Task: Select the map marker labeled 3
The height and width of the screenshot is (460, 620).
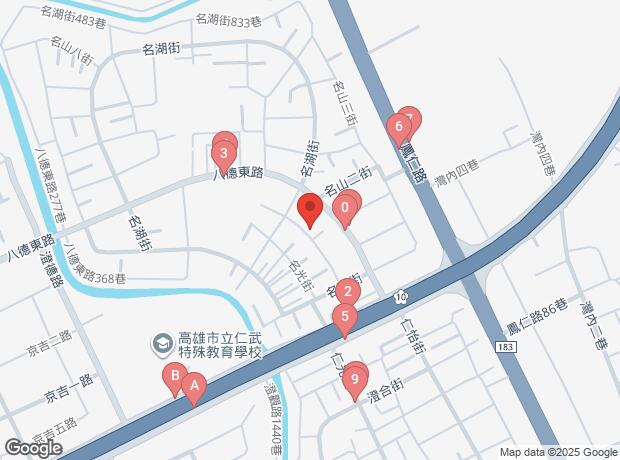Action: (224, 154)
